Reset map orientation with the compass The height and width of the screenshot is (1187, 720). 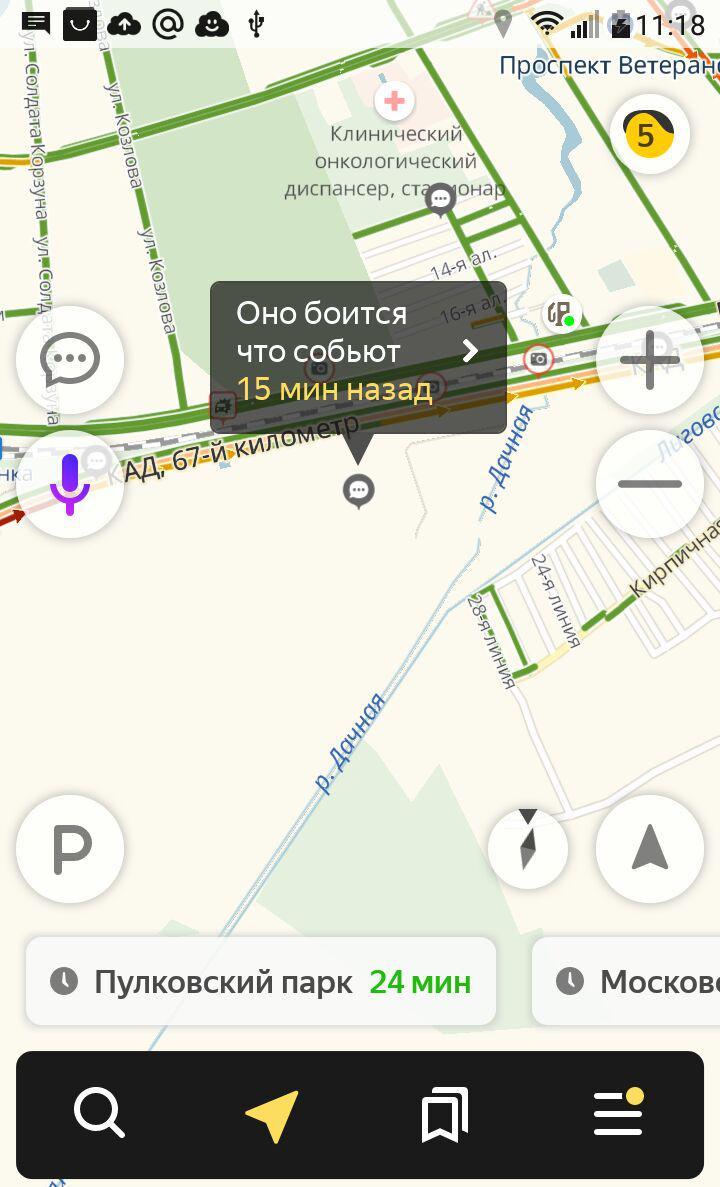click(528, 849)
